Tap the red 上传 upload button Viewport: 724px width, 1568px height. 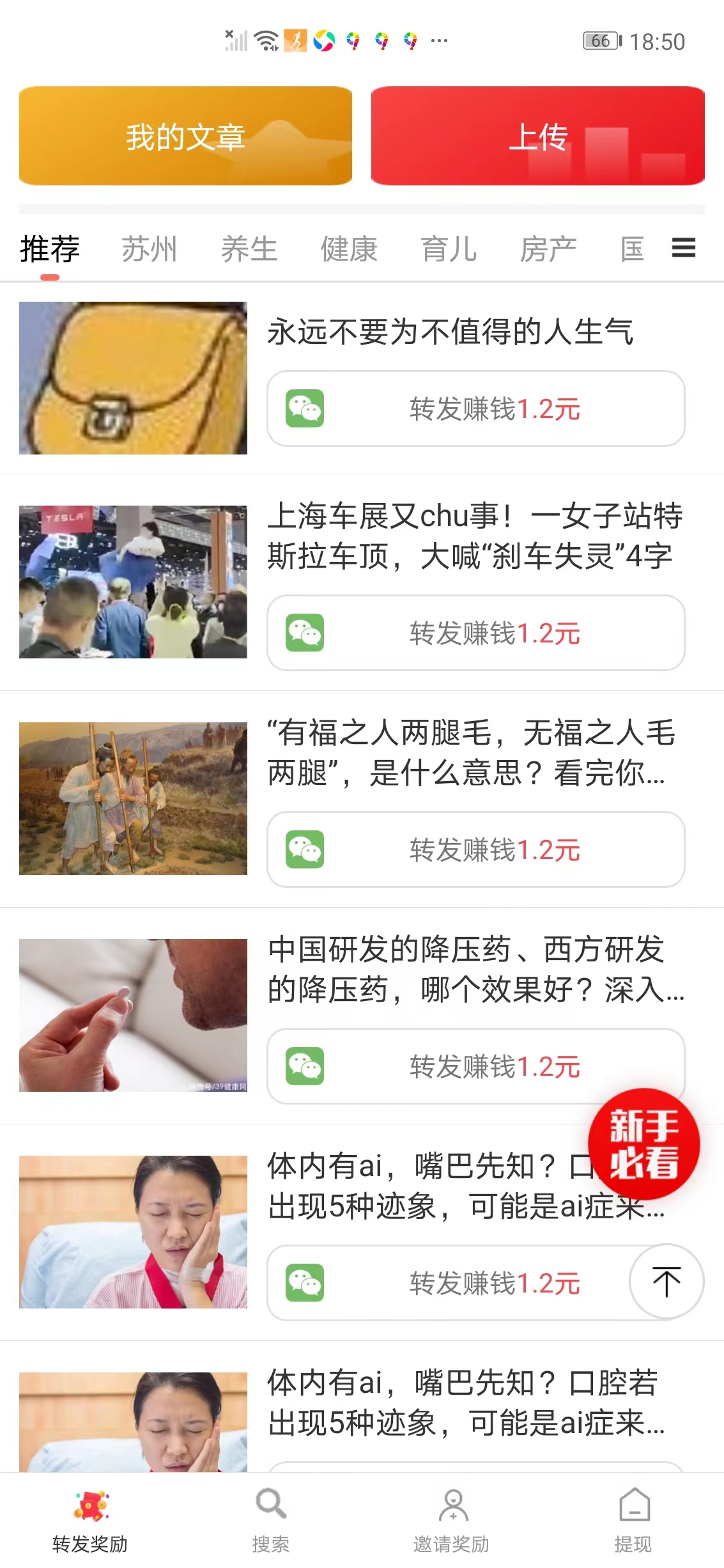pos(537,136)
